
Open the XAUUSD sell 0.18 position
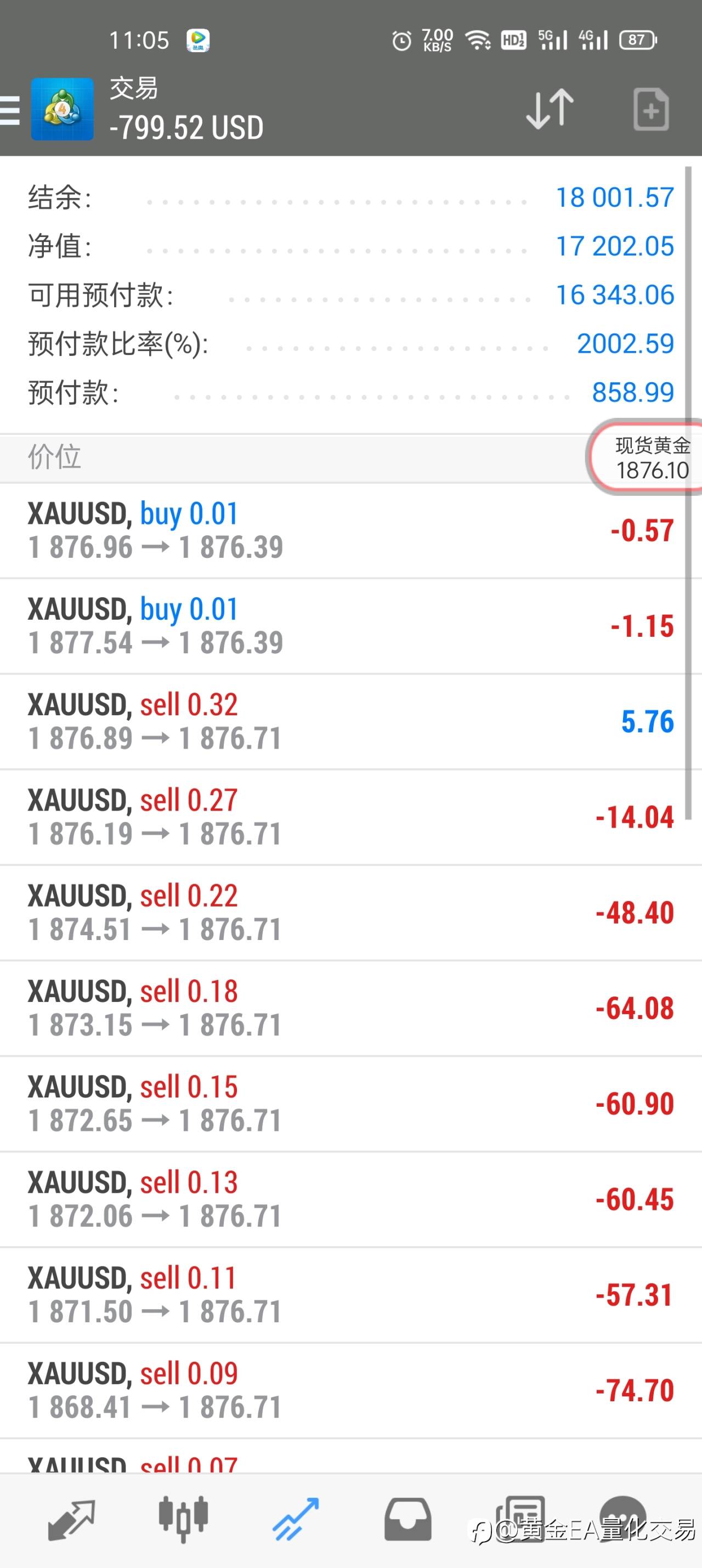tap(350, 1009)
